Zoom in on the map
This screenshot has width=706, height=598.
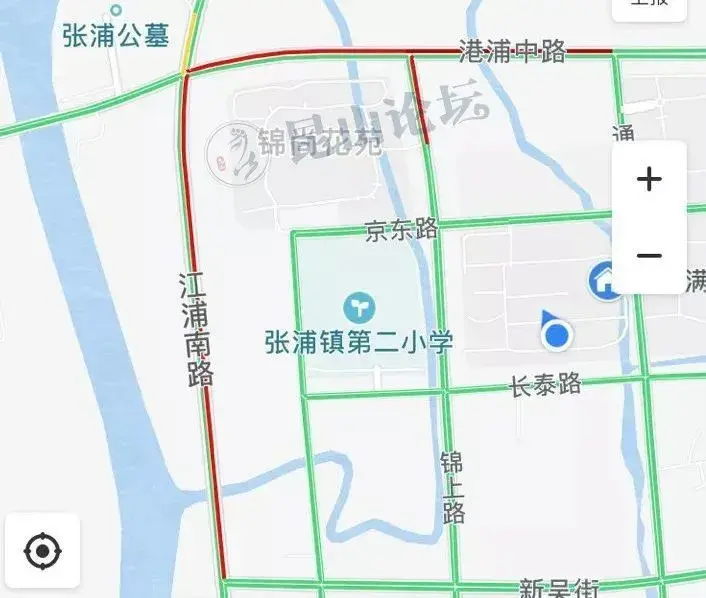pyautogui.click(x=649, y=180)
